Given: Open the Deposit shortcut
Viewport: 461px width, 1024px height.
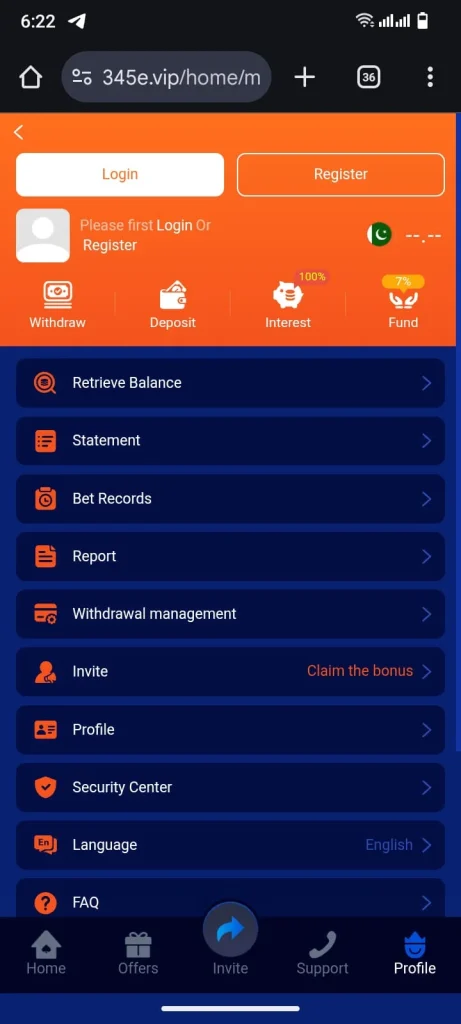Looking at the screenshot, I should point(173,305).
